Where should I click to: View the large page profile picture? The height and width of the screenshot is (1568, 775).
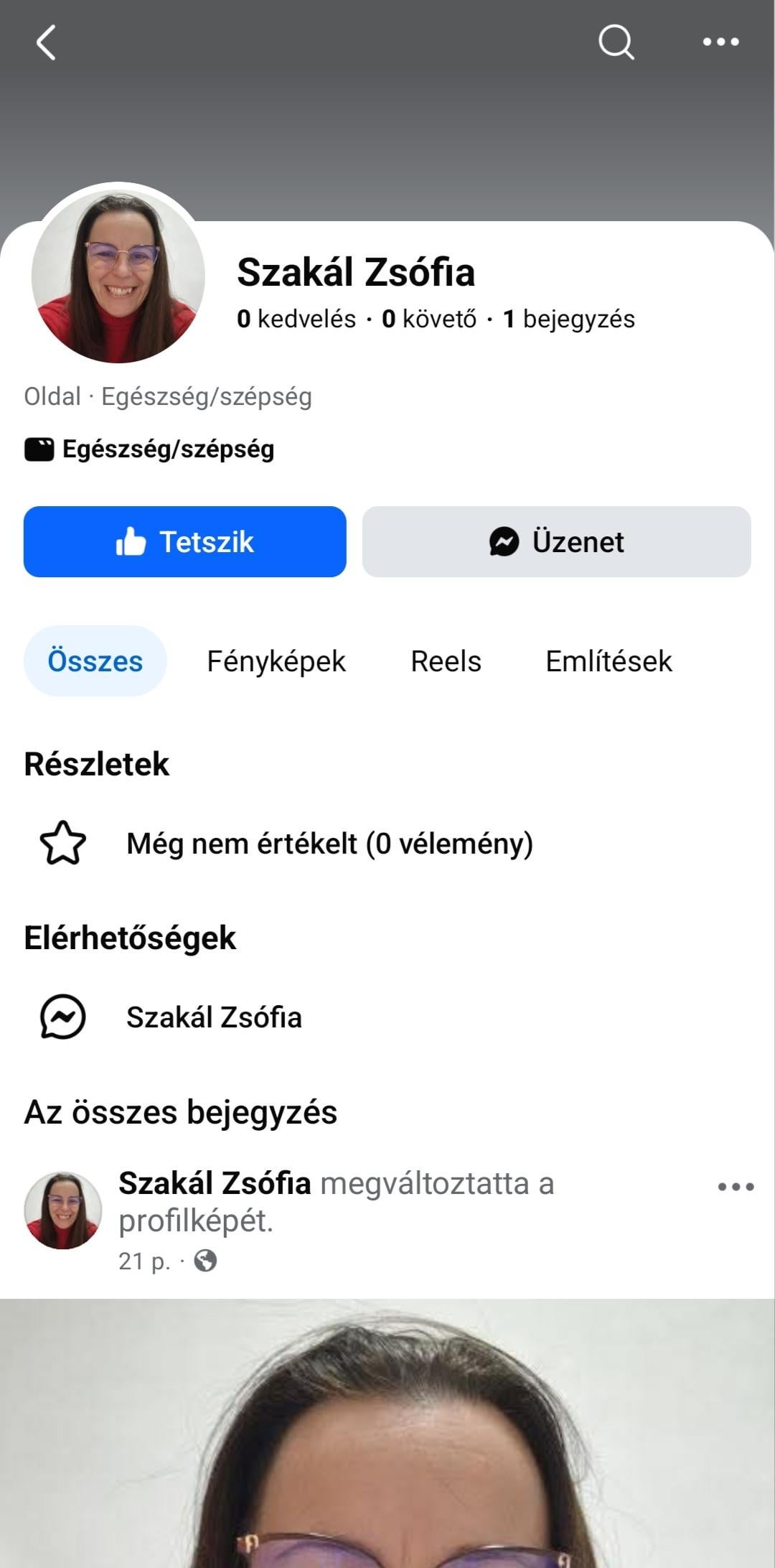(x=118, y=276)
